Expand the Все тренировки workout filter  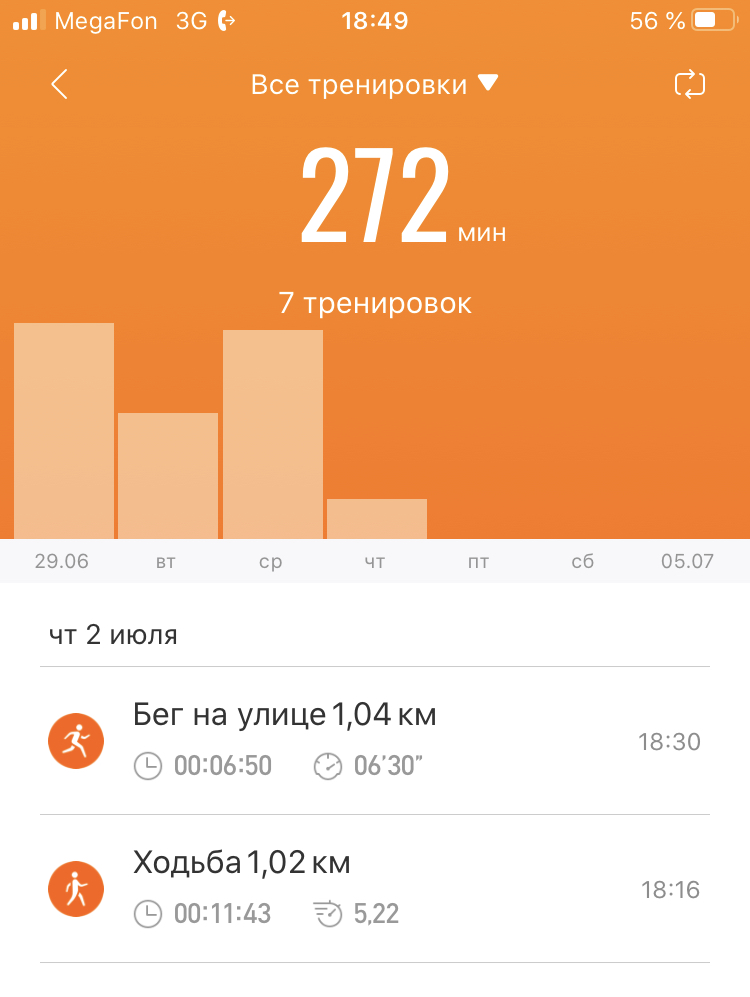click(374, 85)
